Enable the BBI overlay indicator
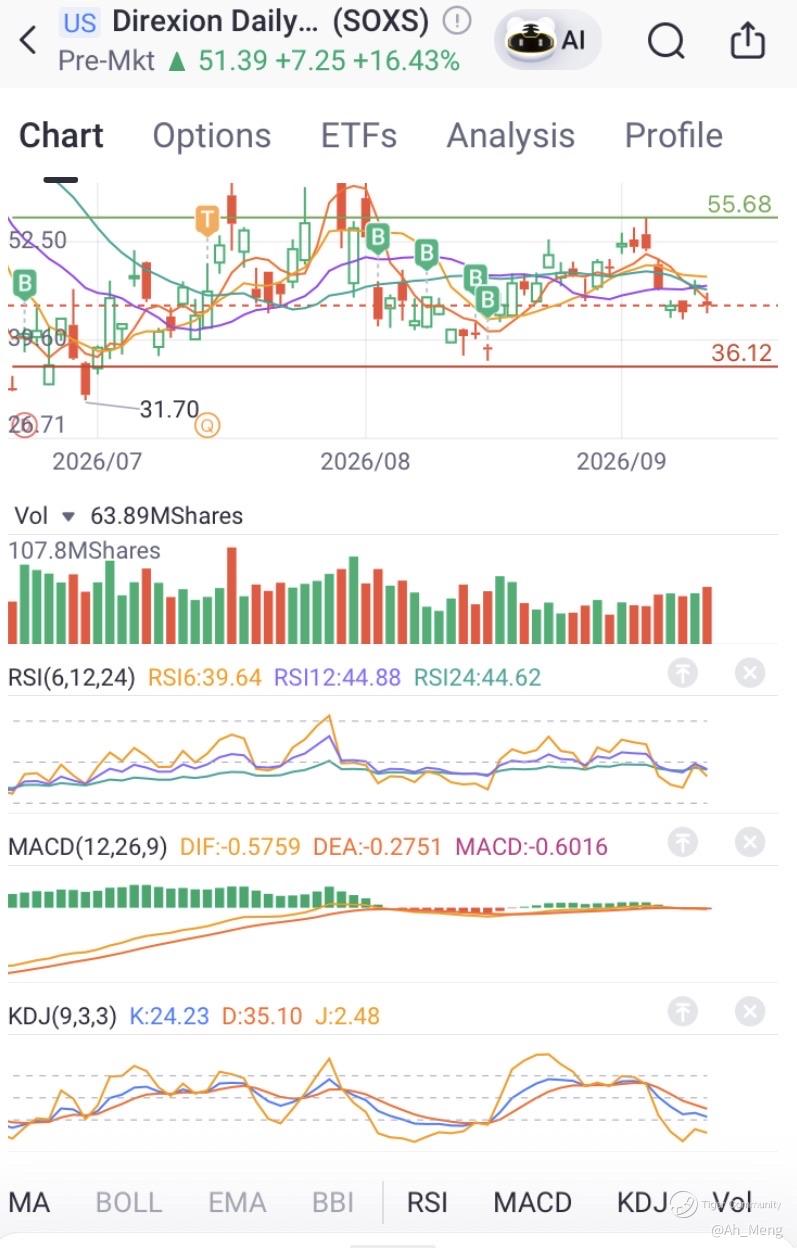The width and height of the screenshot is (797, 1248). coord(333,1202)
